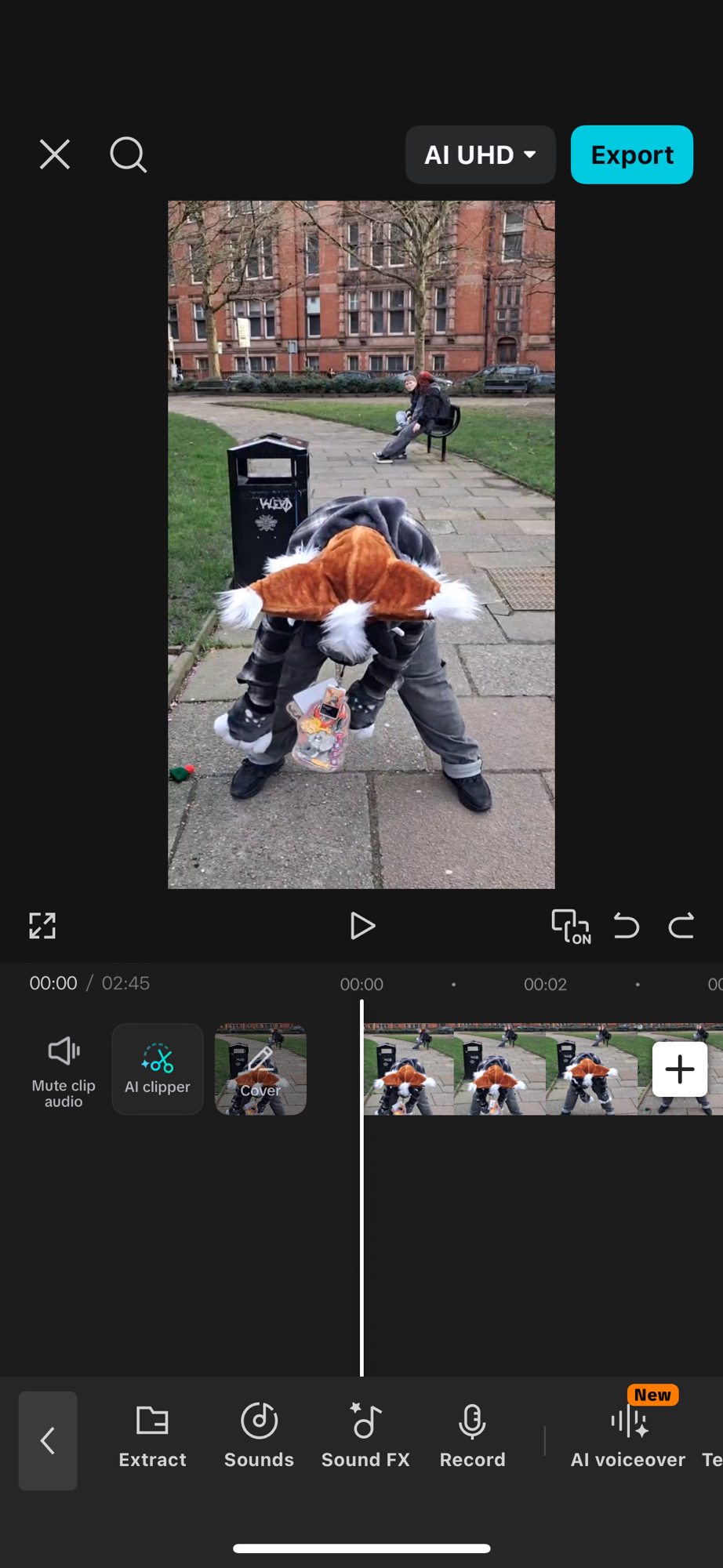
Task: Open Sounds library
Action: click(x=259, y=1436)
